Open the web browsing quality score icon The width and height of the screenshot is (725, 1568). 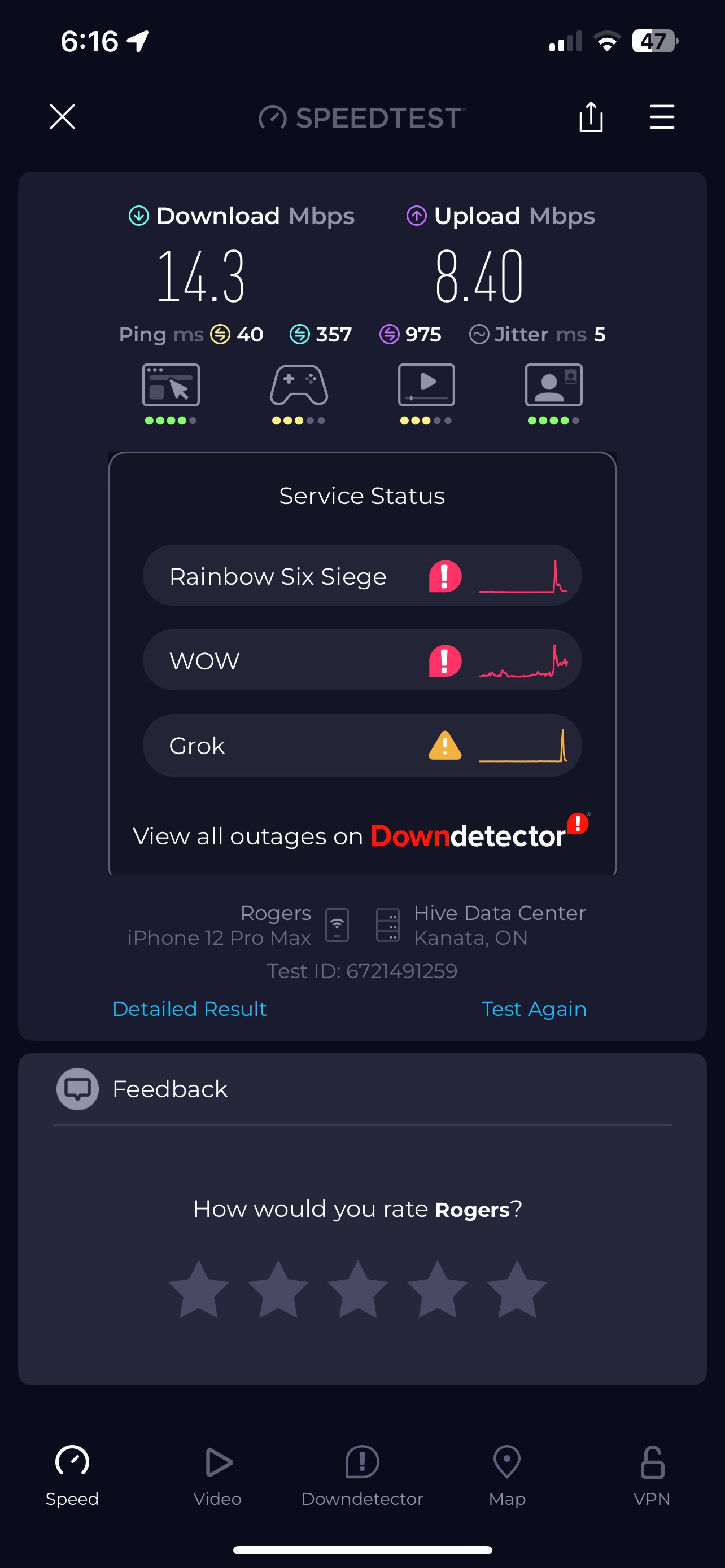click(171, 386)
